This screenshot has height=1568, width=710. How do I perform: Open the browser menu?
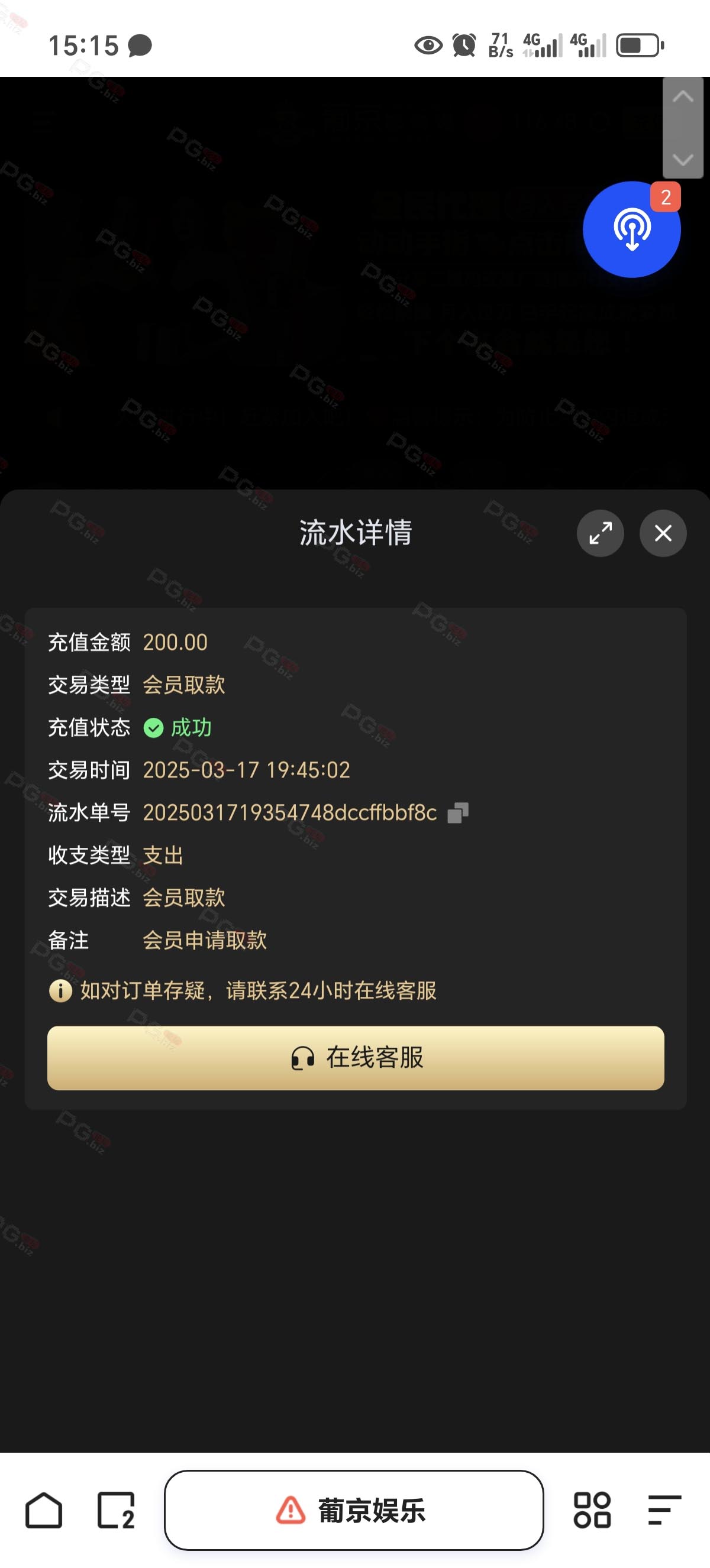click(664, 1509)
